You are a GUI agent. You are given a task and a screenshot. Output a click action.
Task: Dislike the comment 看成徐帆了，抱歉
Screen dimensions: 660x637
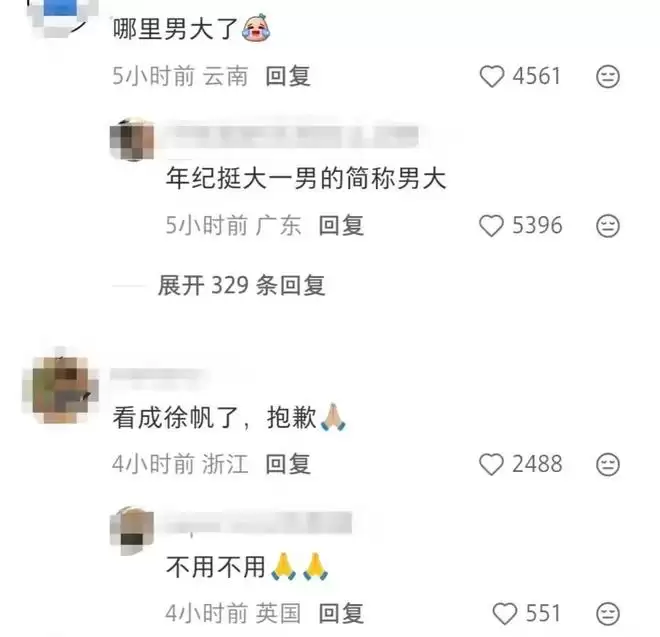point(607,464)
